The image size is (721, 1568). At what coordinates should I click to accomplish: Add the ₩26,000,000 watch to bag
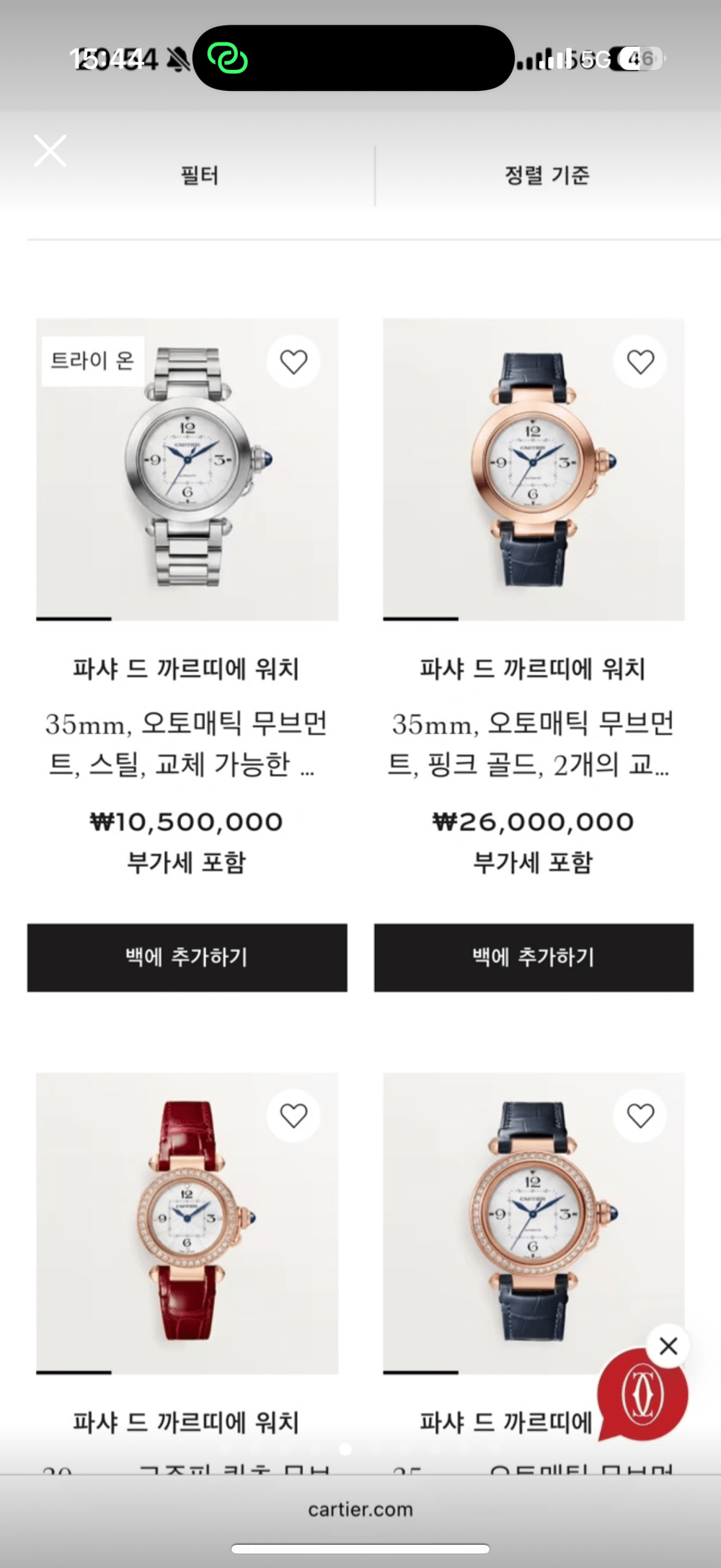(x=534, y=957)
